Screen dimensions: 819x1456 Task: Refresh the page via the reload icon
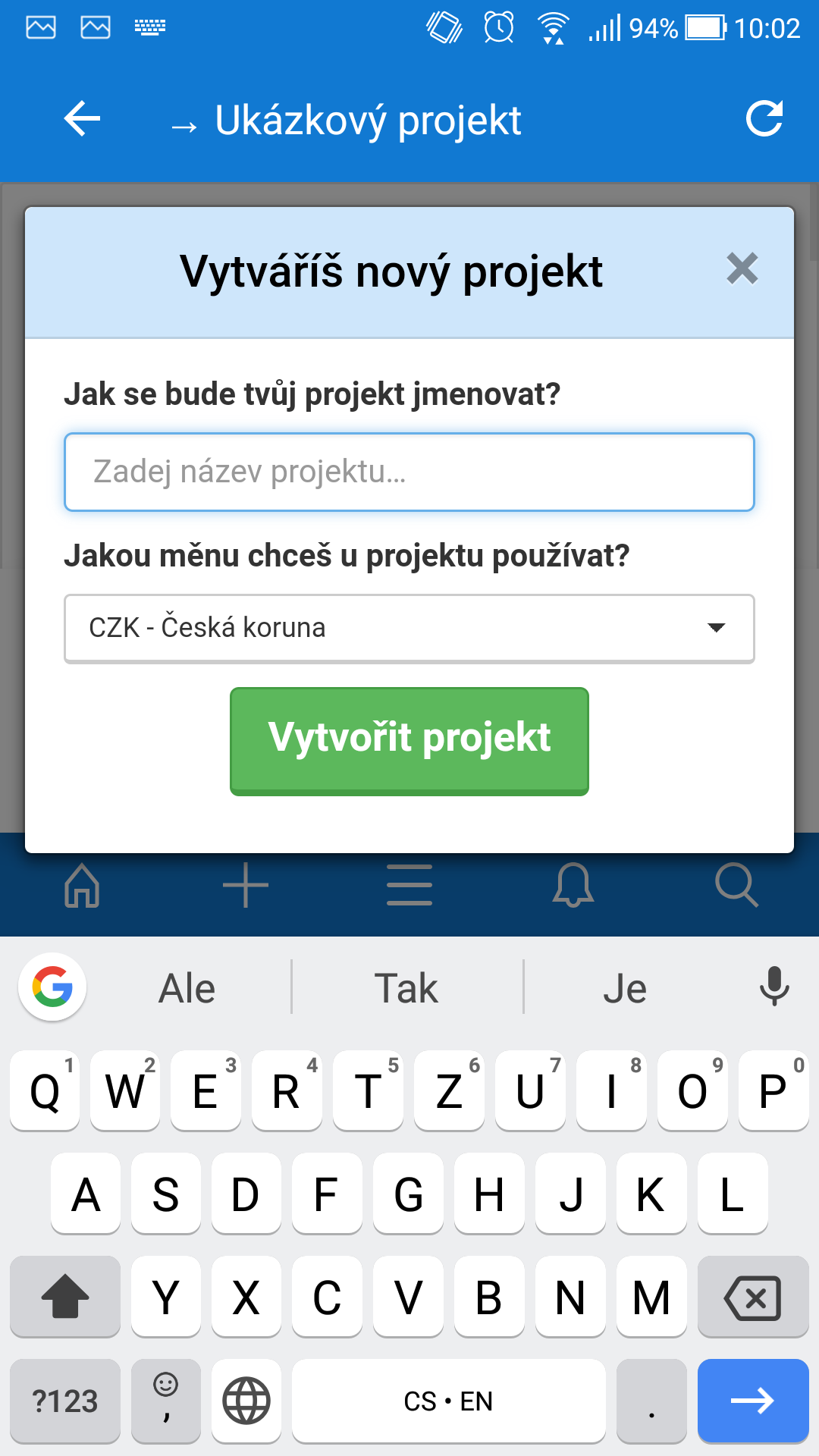click(x=764, y=119)
